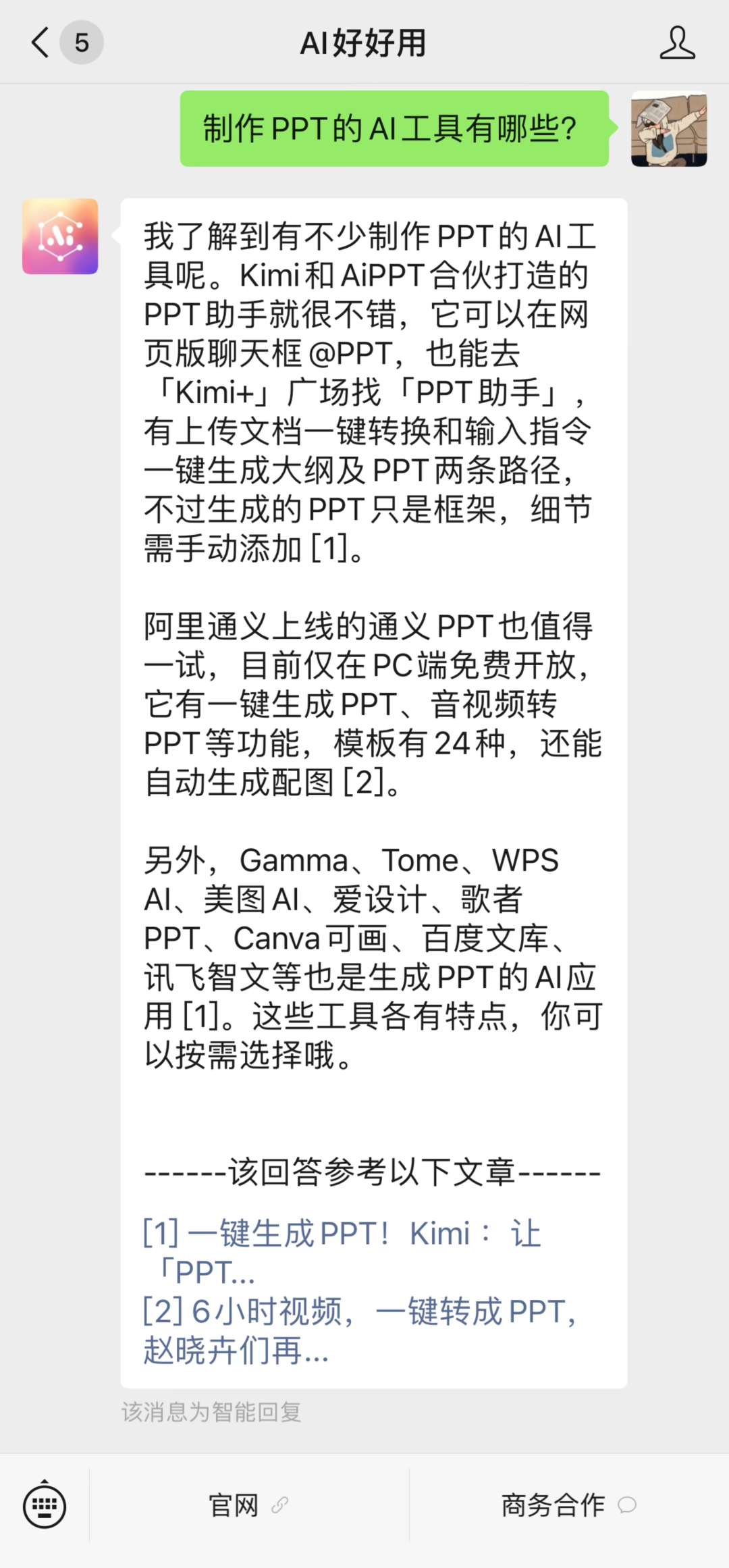The width and height of the screenshot is (729, 1568).
Task: Open the 商务合作 menu item
Action: [x=569, y=1505]
